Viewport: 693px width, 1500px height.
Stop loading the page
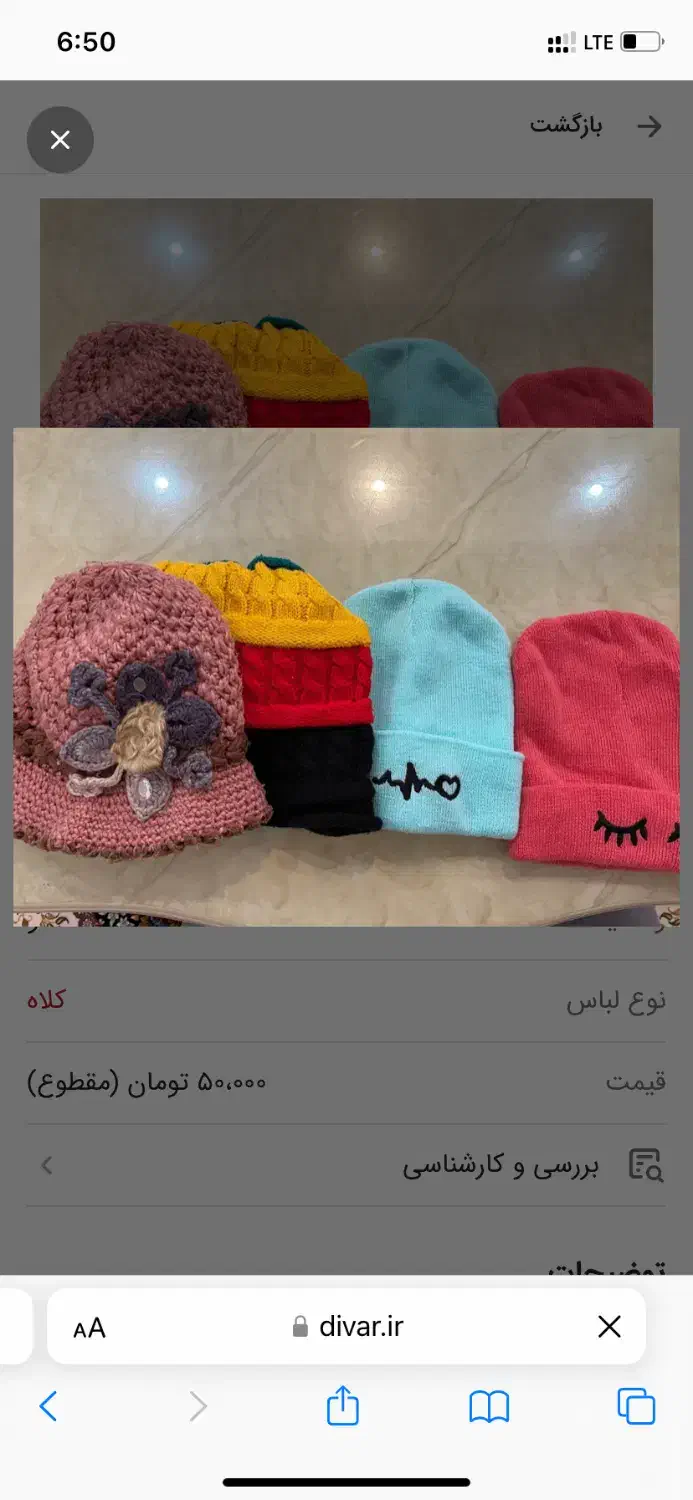click(x=609, y=1327)
